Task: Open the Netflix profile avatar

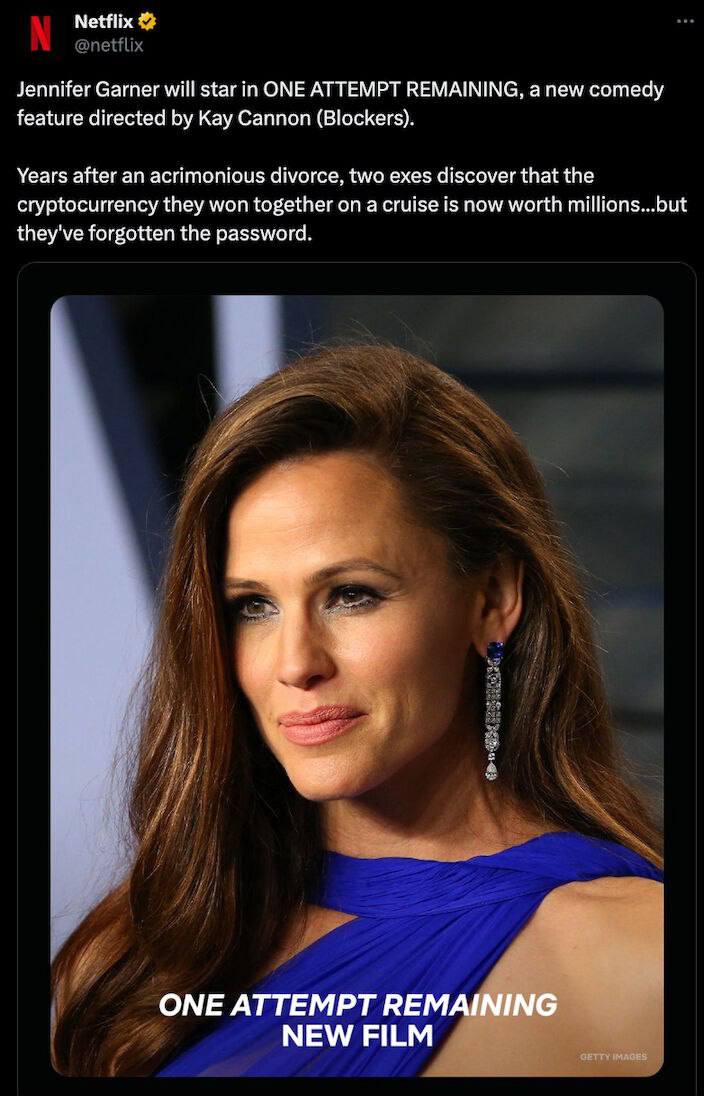Action: 40,32
